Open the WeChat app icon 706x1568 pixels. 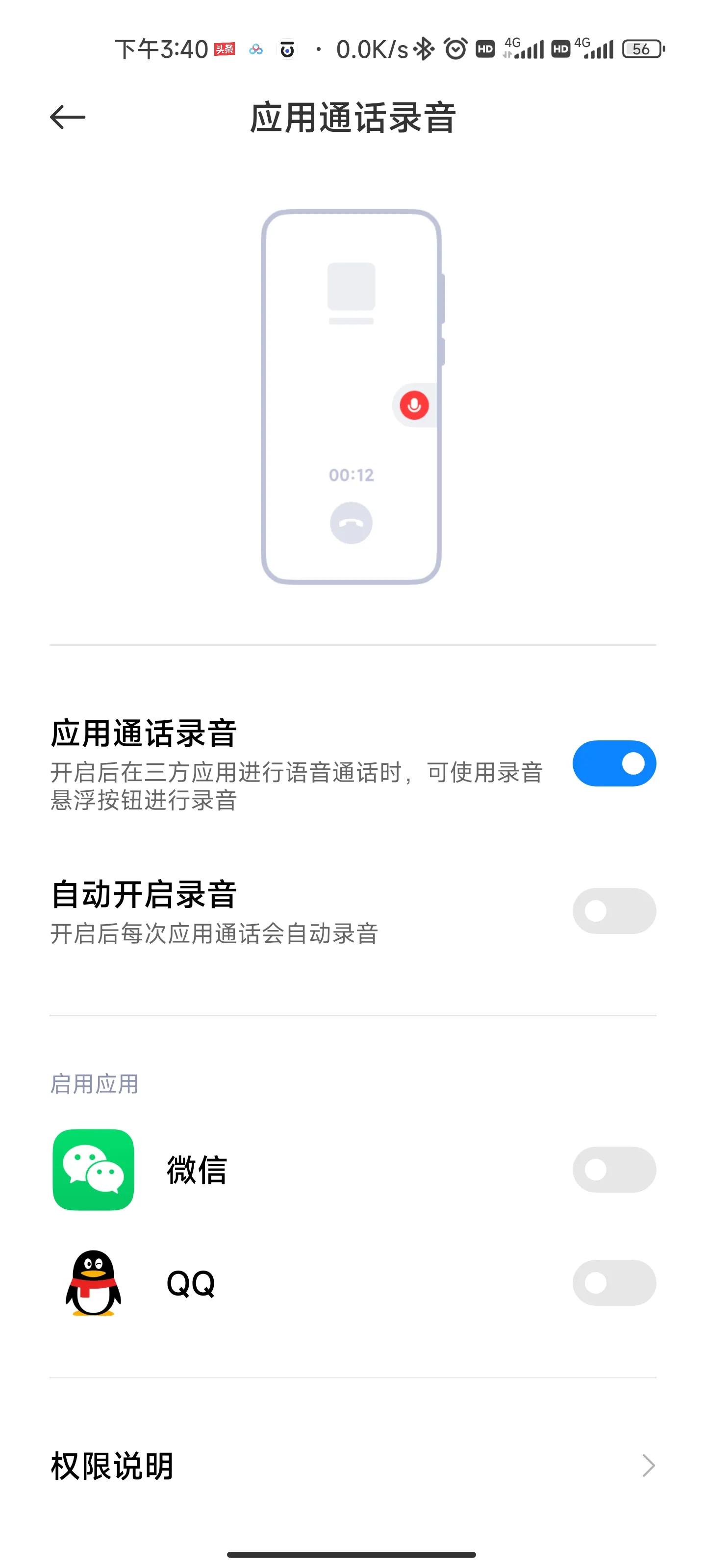[93, 1169]
